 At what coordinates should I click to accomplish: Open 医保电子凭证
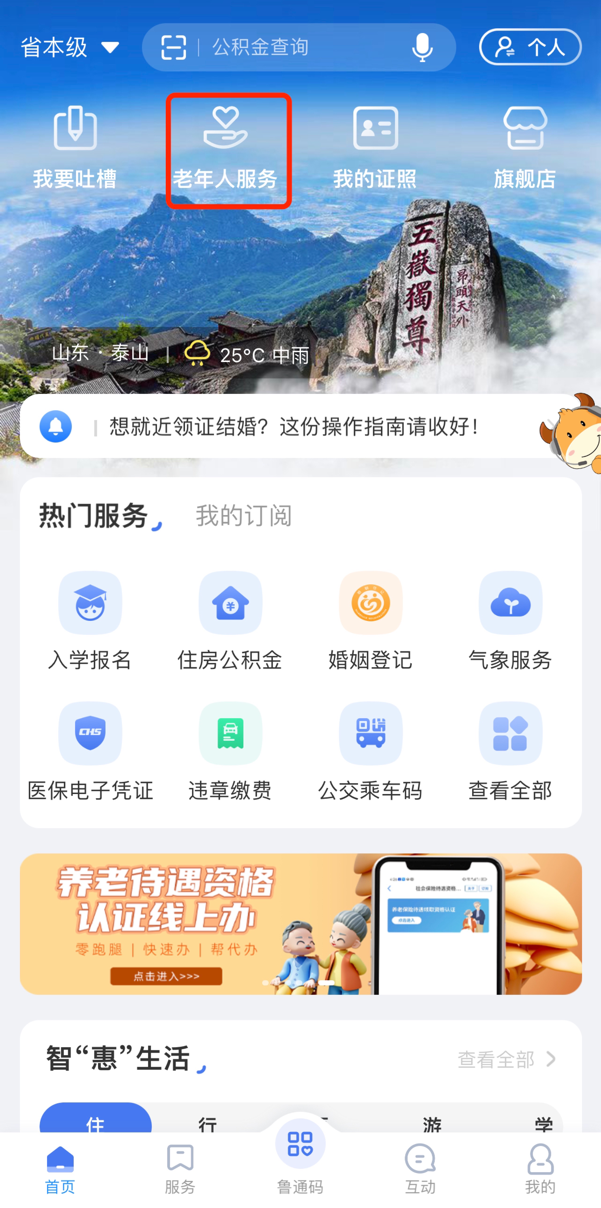tap(90, 752)
